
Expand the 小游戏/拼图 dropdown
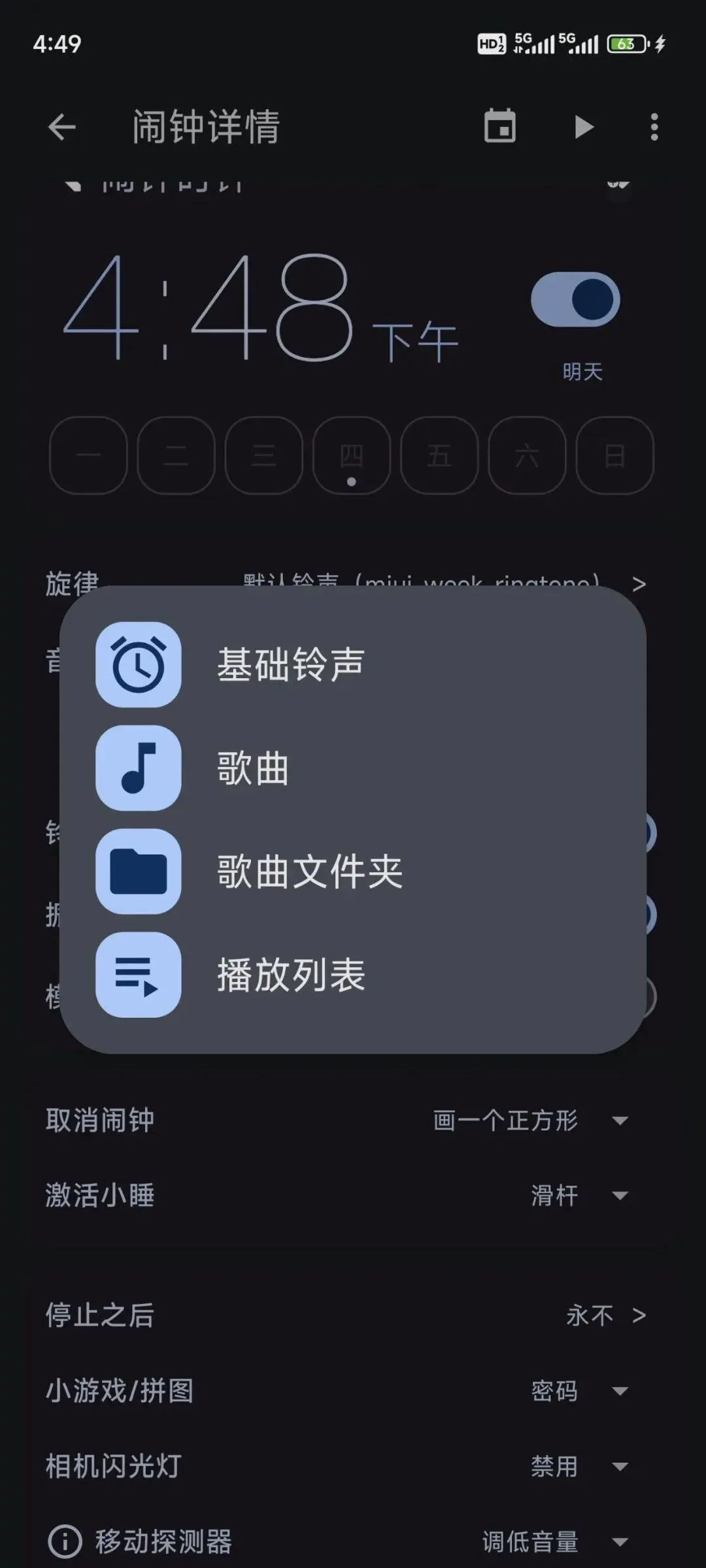[579, 1391]
